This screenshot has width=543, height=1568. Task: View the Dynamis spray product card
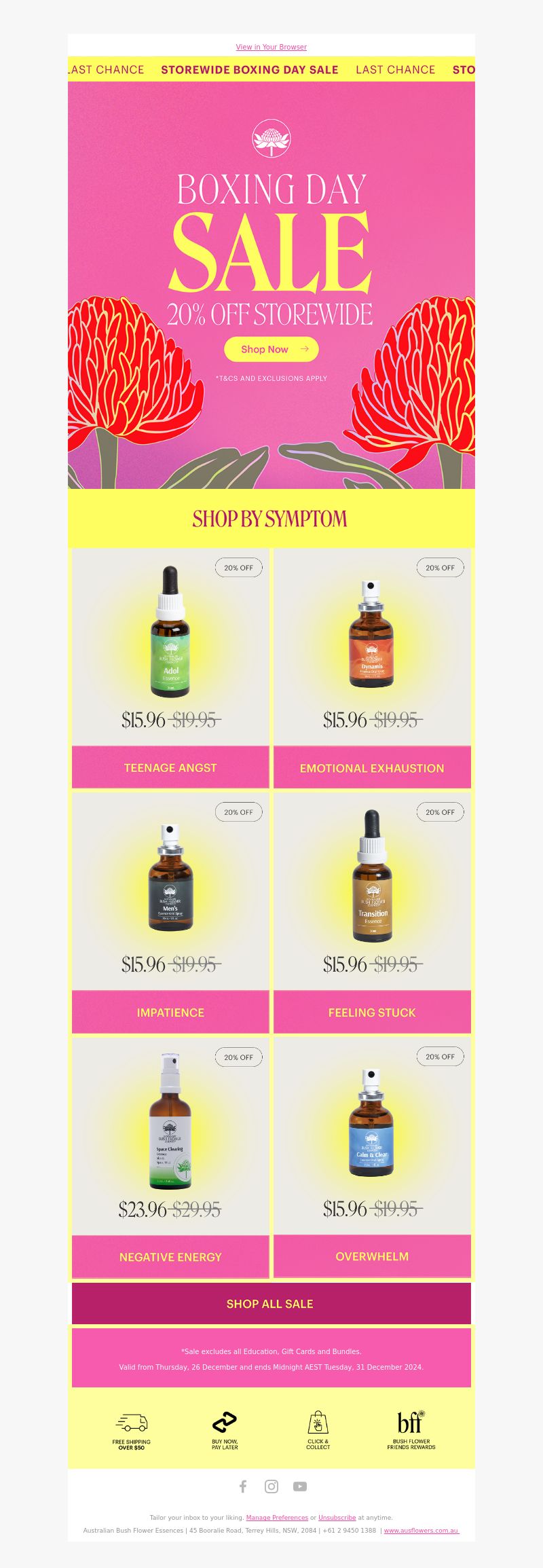pos(372,645)
